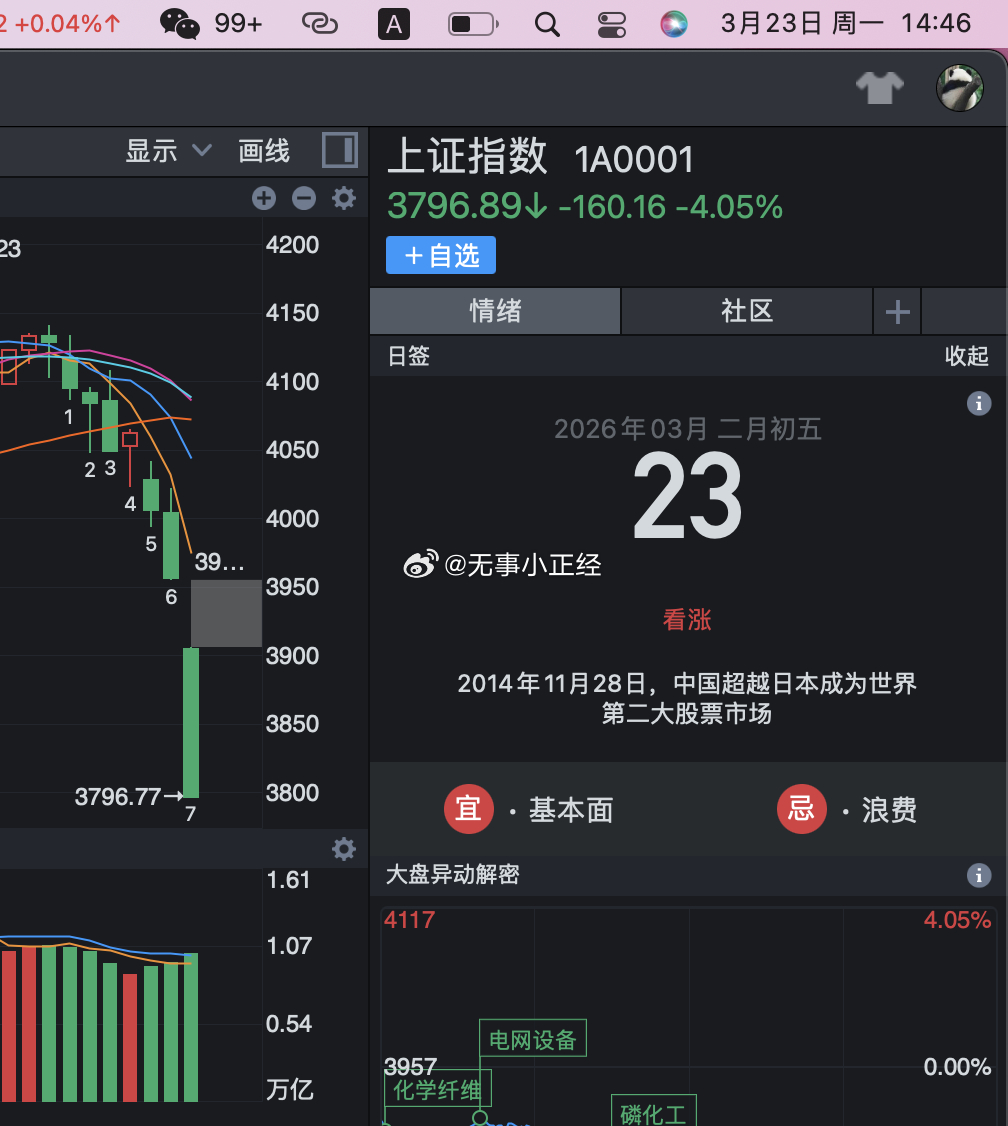This screenshot has width=1008, height=1126.
Task: Click the info icon on the 日签 card
Action: tap(979, 403)
